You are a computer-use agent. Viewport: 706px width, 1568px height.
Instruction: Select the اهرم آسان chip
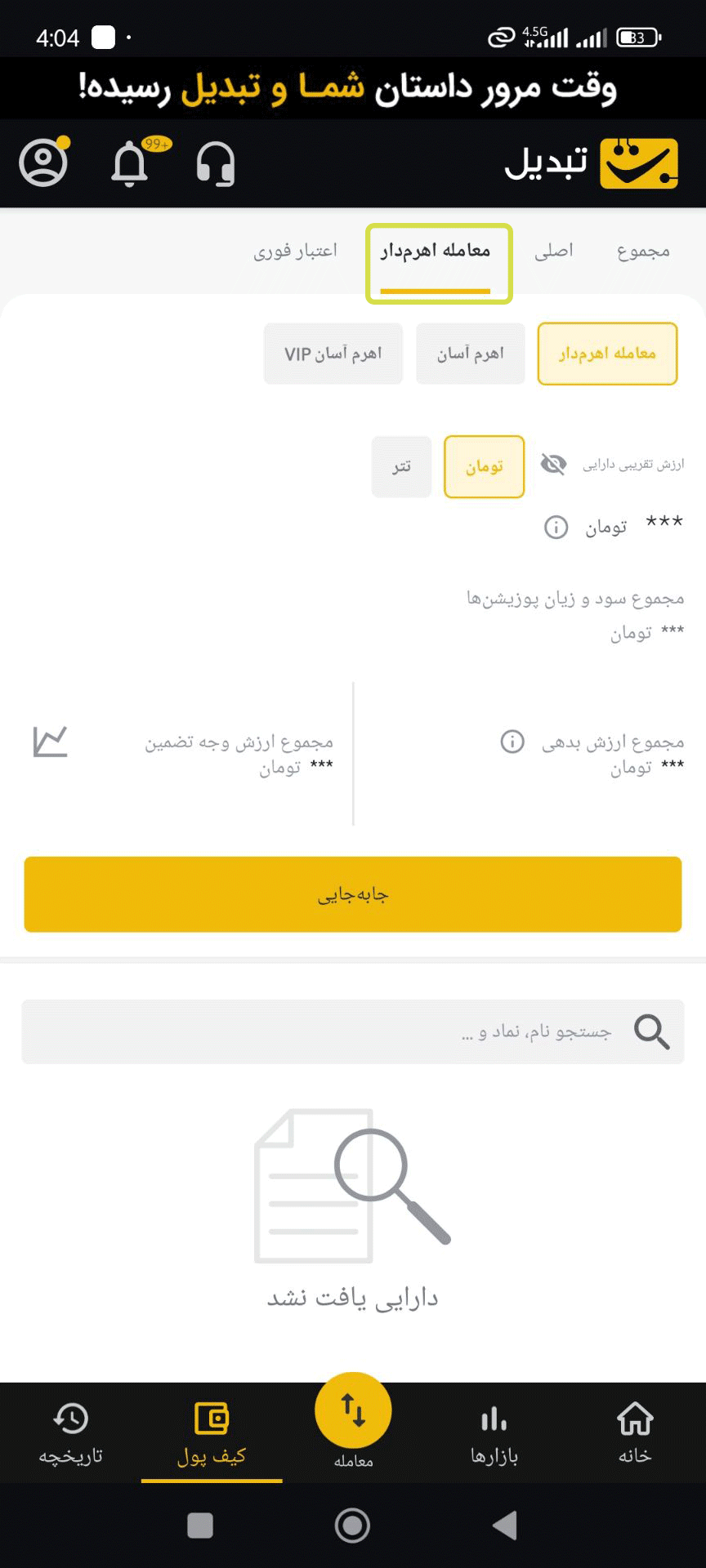click(x=470, y=354)
